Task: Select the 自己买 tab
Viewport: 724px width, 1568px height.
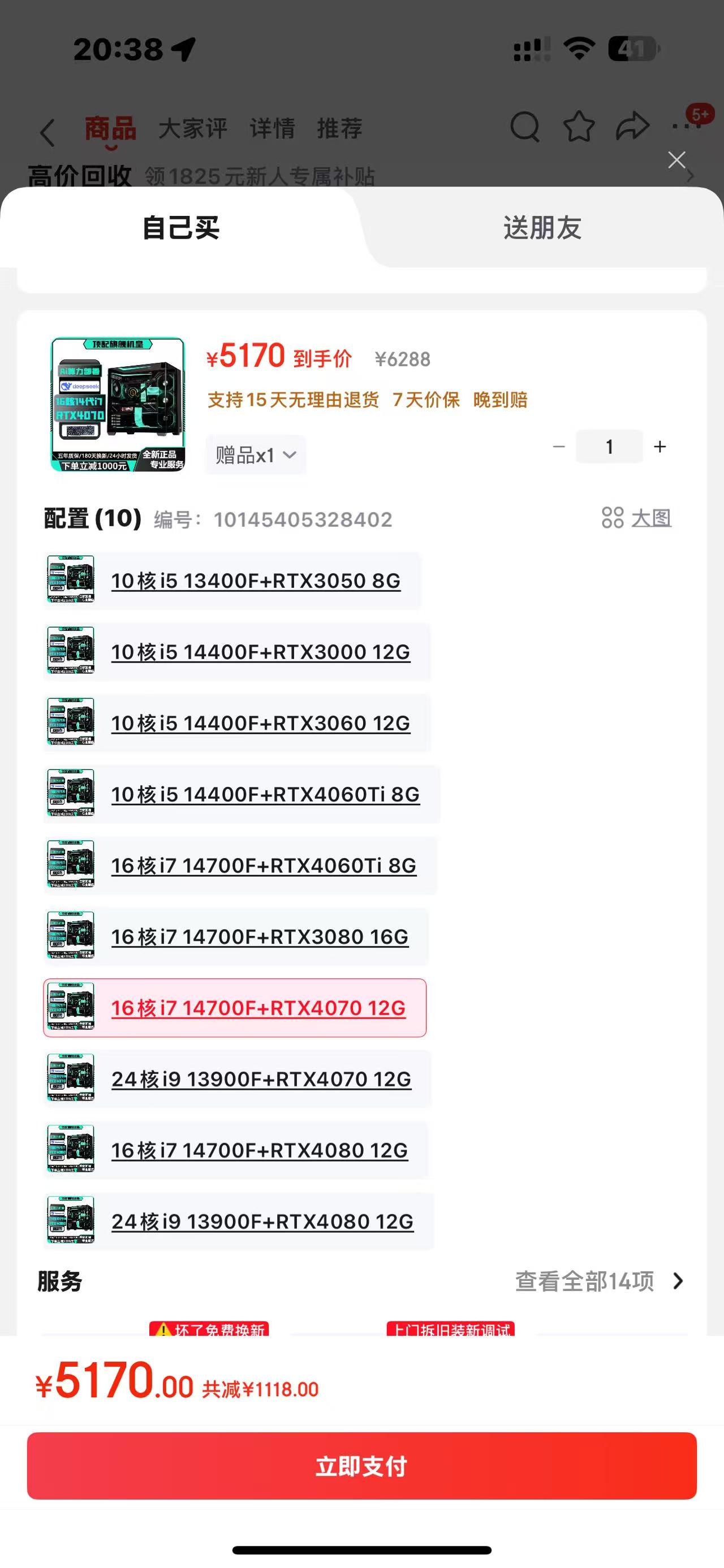Action: [181, 228]
